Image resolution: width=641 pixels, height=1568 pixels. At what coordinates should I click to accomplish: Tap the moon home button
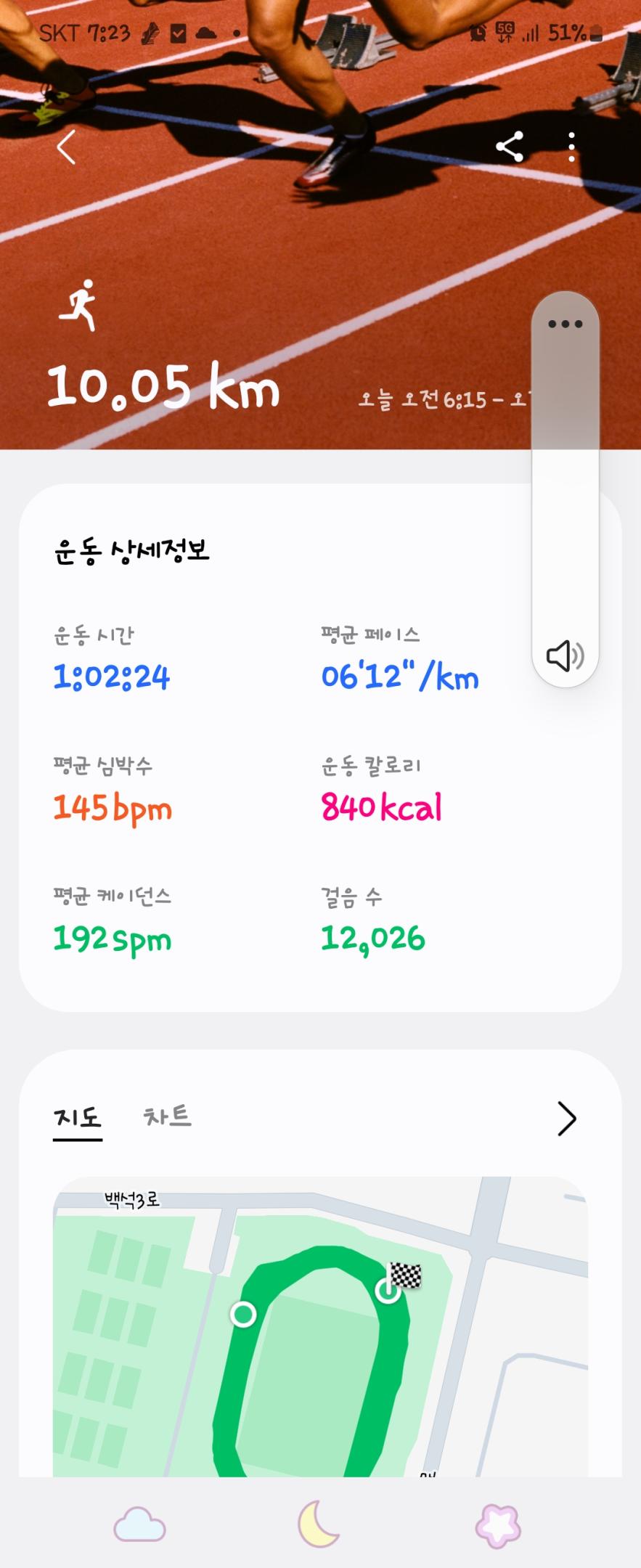[319, 1524]
